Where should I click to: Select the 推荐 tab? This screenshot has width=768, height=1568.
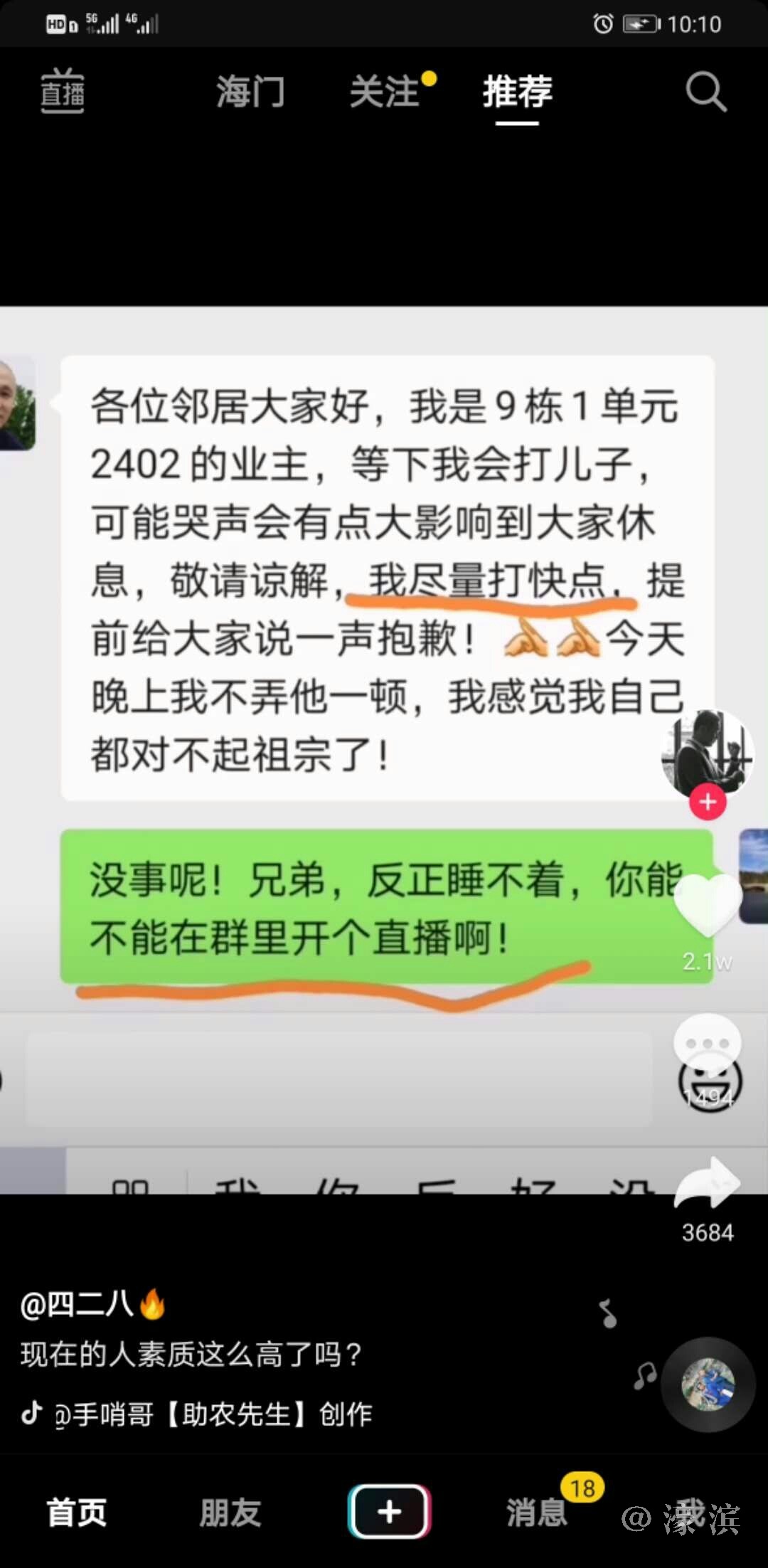coord(517,92)
